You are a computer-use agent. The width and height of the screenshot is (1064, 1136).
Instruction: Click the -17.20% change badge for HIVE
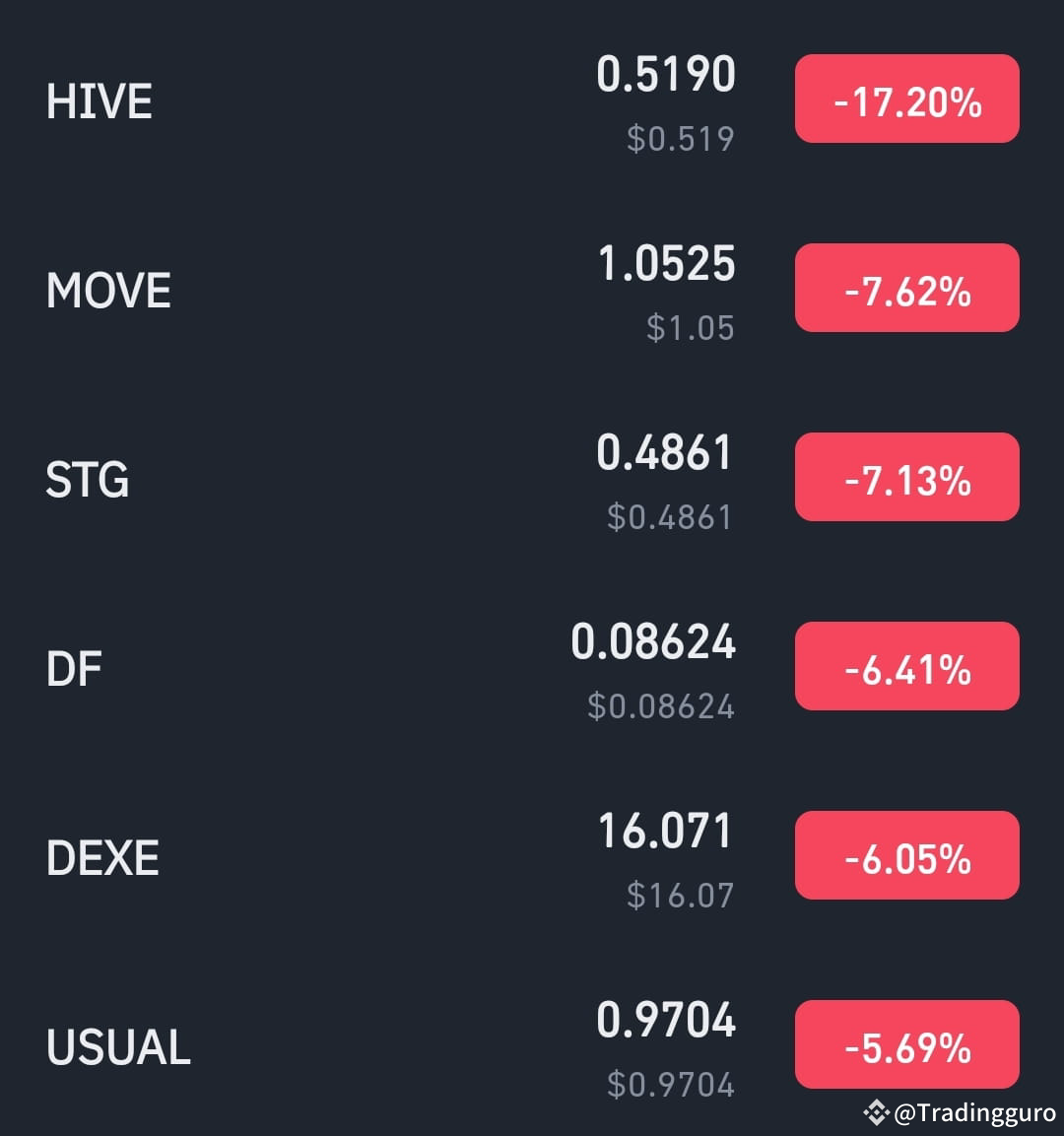click(905, 100)
